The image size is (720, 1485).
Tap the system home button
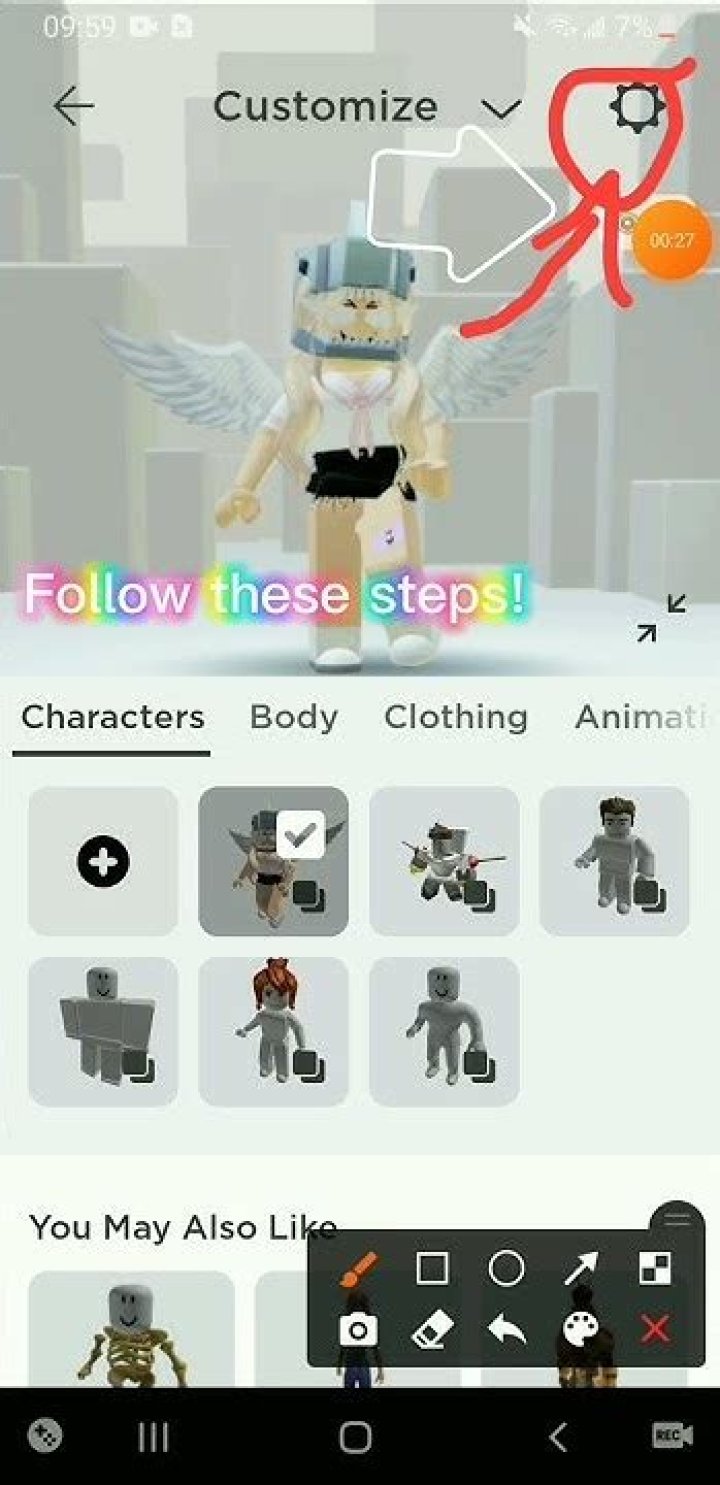pyautogui.click(x=355, y=1438)
